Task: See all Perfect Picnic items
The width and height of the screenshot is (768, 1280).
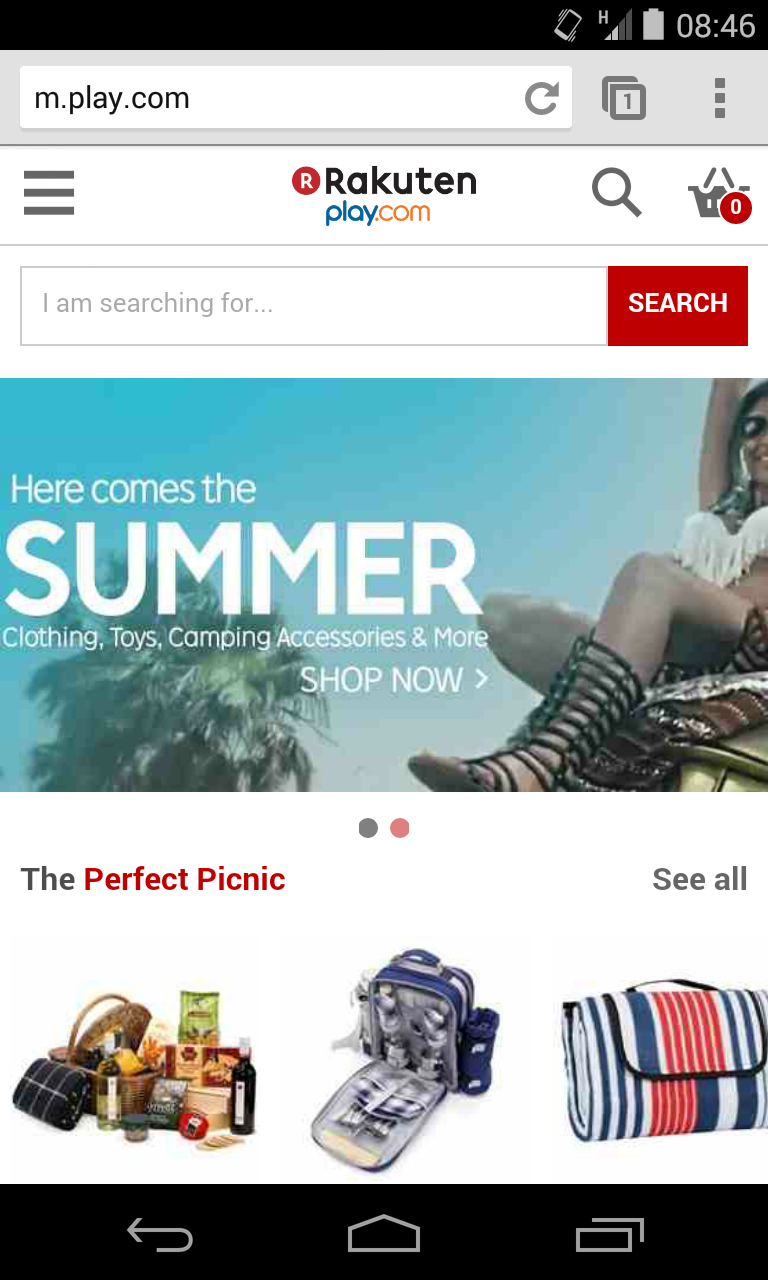Action: tap(699, 879)
